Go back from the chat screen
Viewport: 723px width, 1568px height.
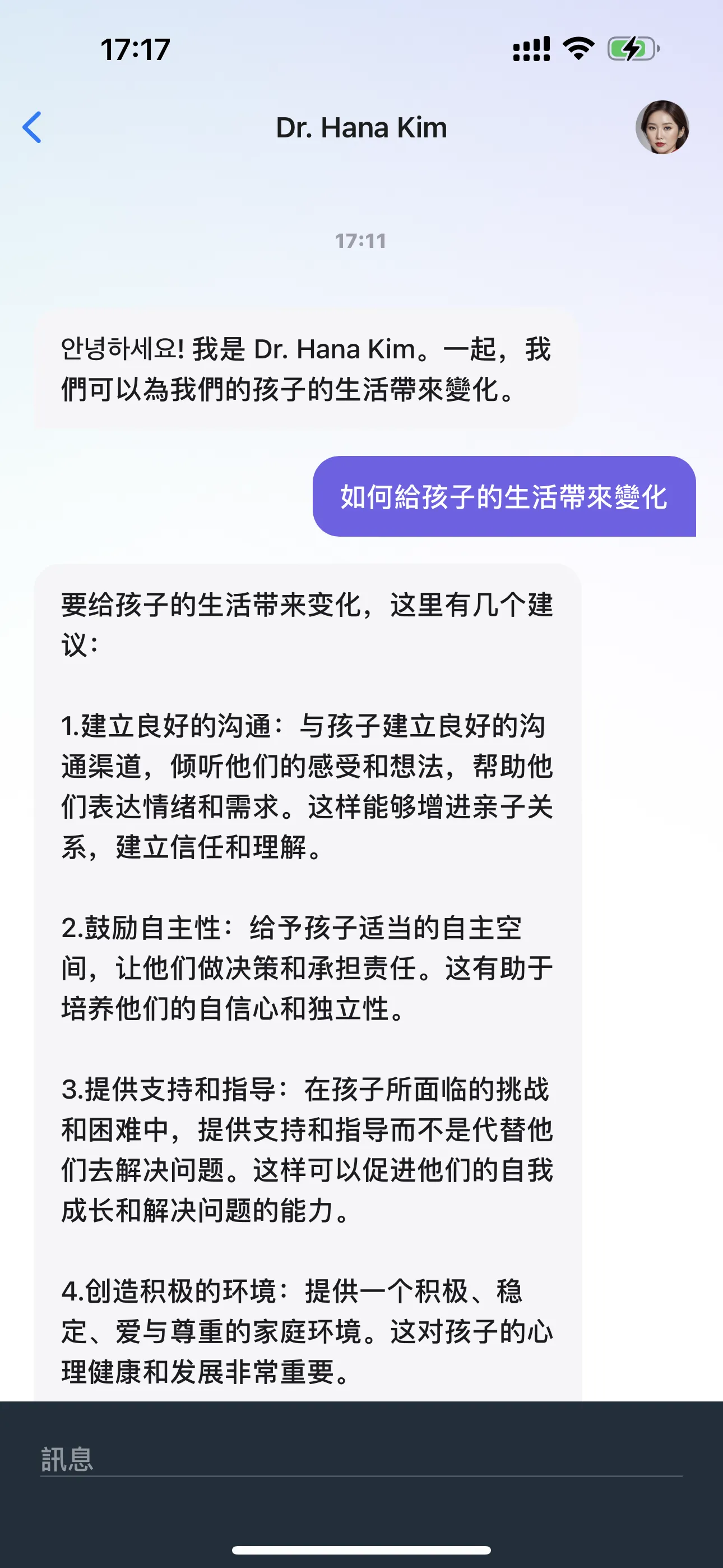(33, 127)
